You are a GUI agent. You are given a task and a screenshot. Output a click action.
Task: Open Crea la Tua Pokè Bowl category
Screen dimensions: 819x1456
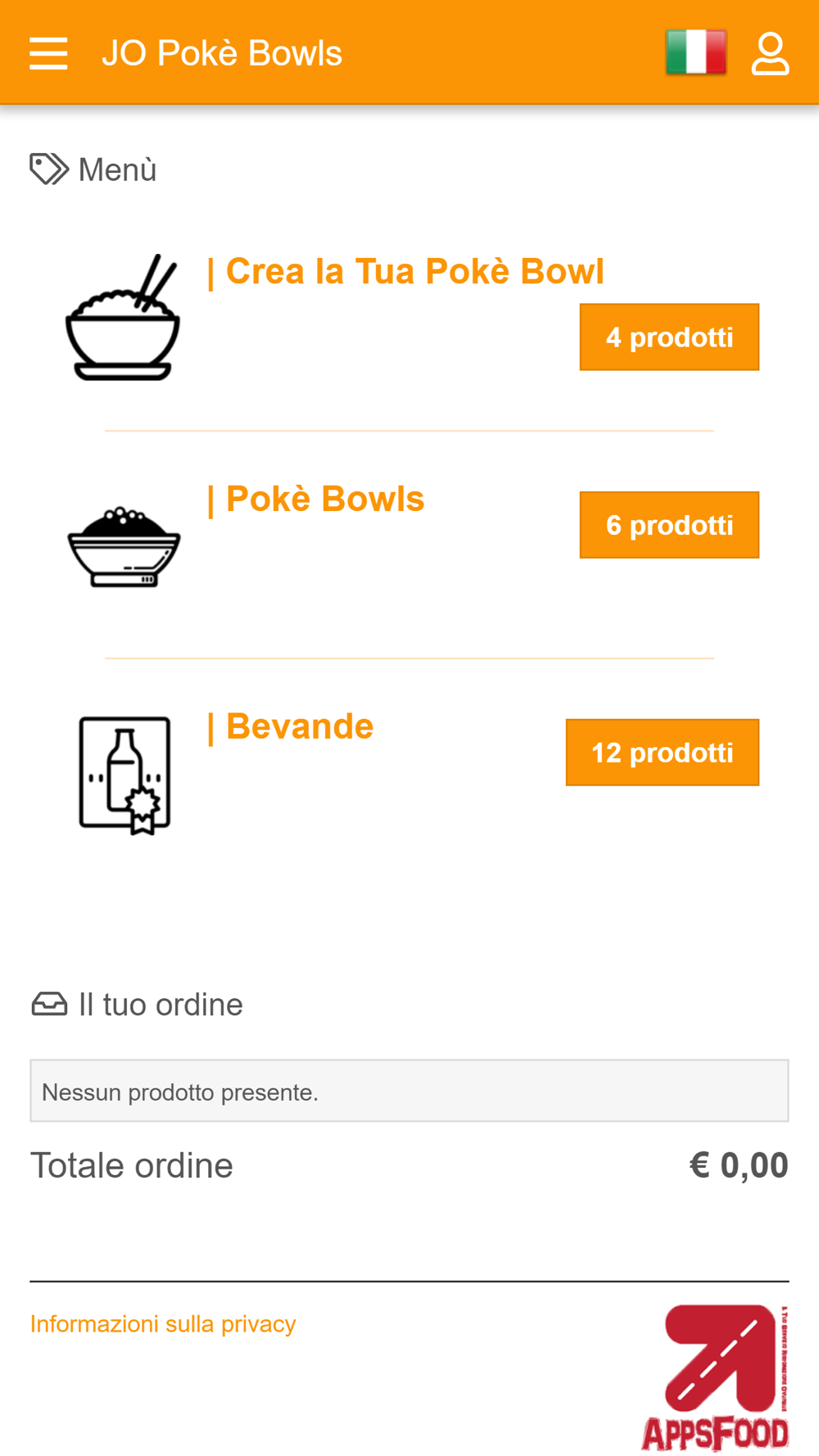click(x=405, y=271)
